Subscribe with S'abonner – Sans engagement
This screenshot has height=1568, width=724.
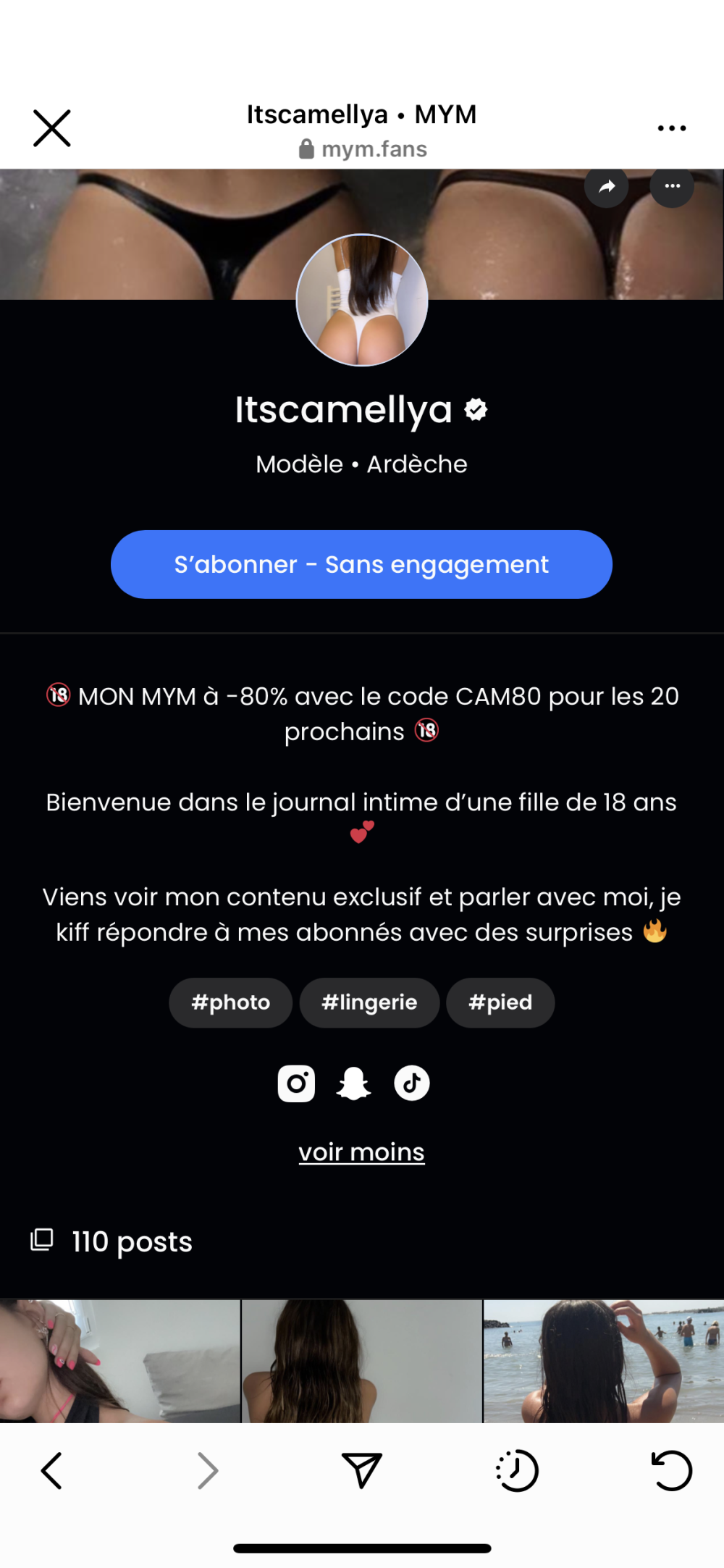(x=361, y=564)
